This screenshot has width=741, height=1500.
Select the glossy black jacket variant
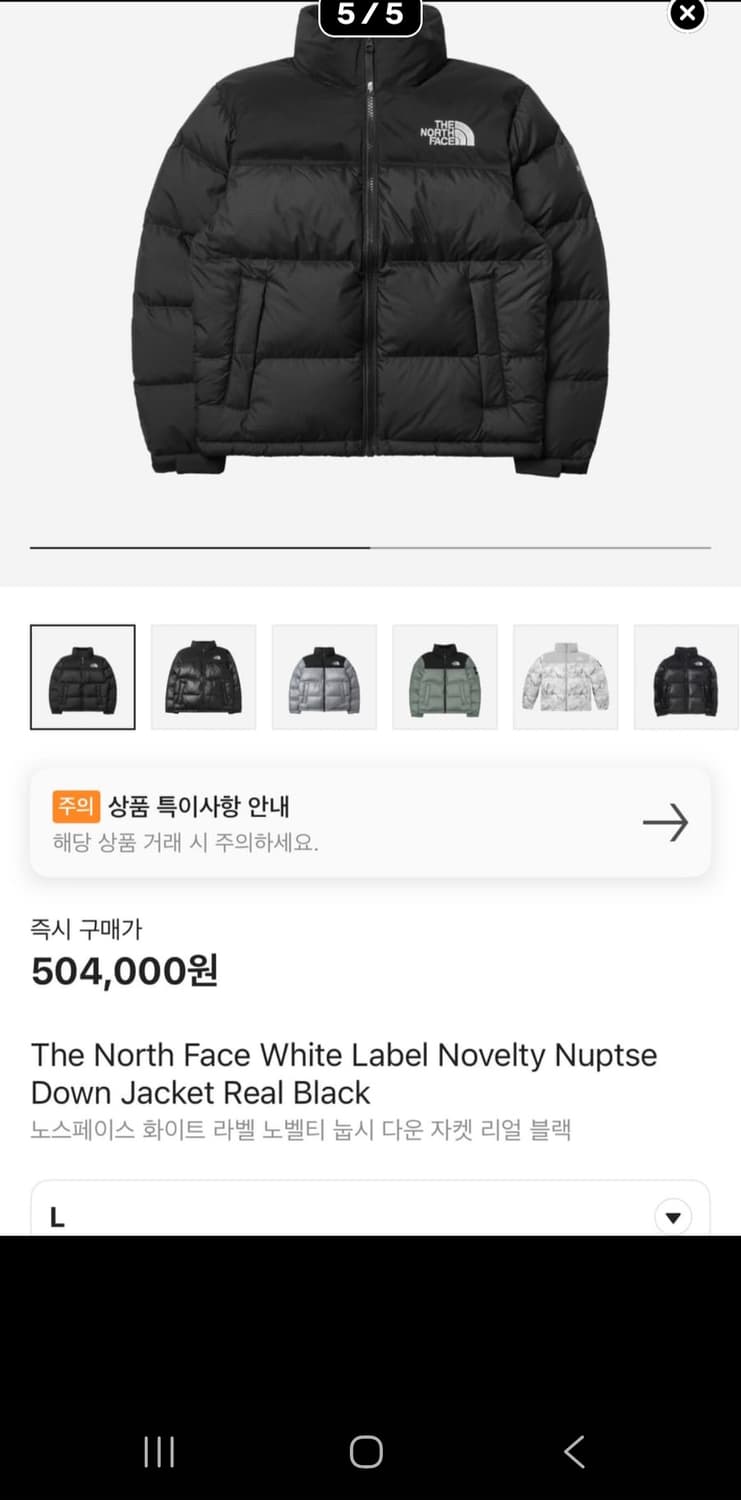click(x=203, y=676)
